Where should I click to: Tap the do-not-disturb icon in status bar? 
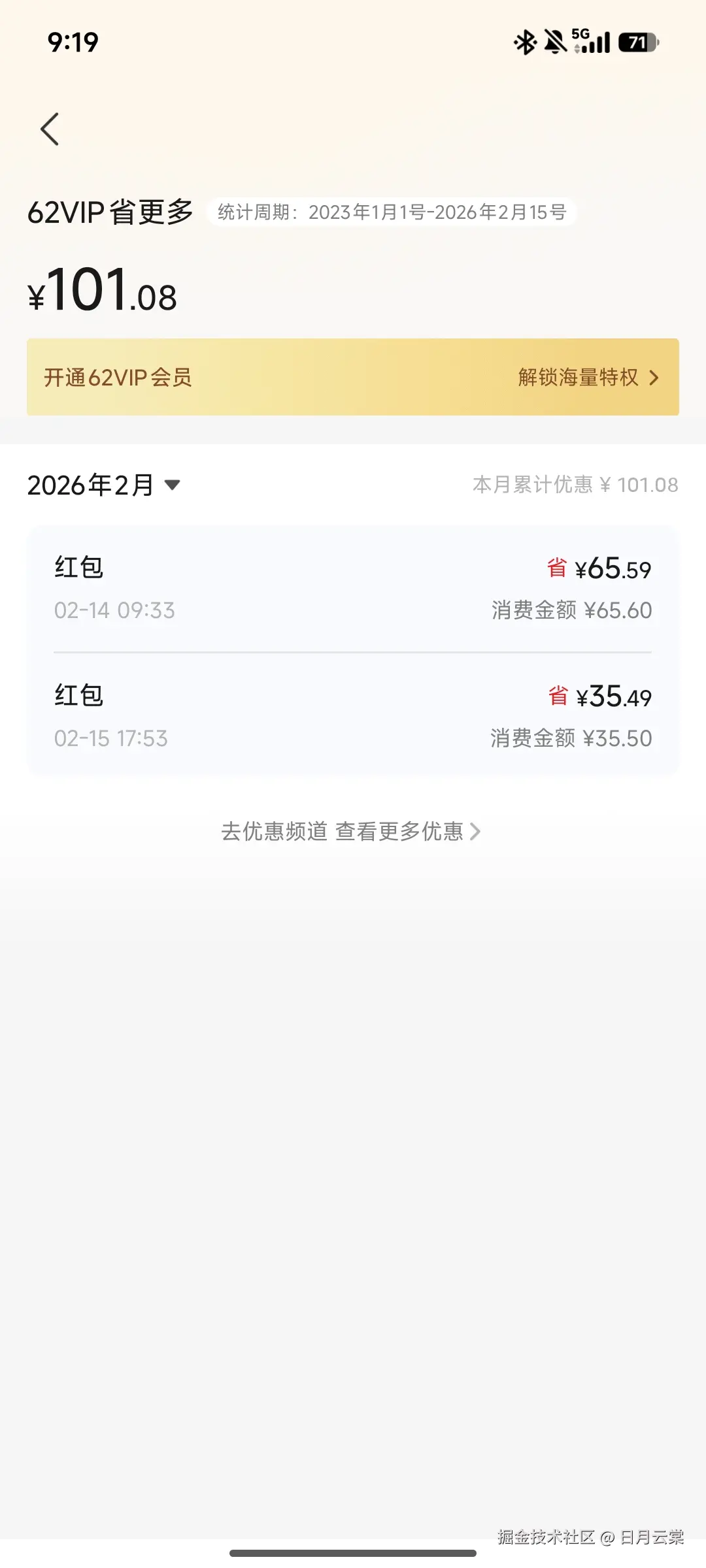coord(554,42)
